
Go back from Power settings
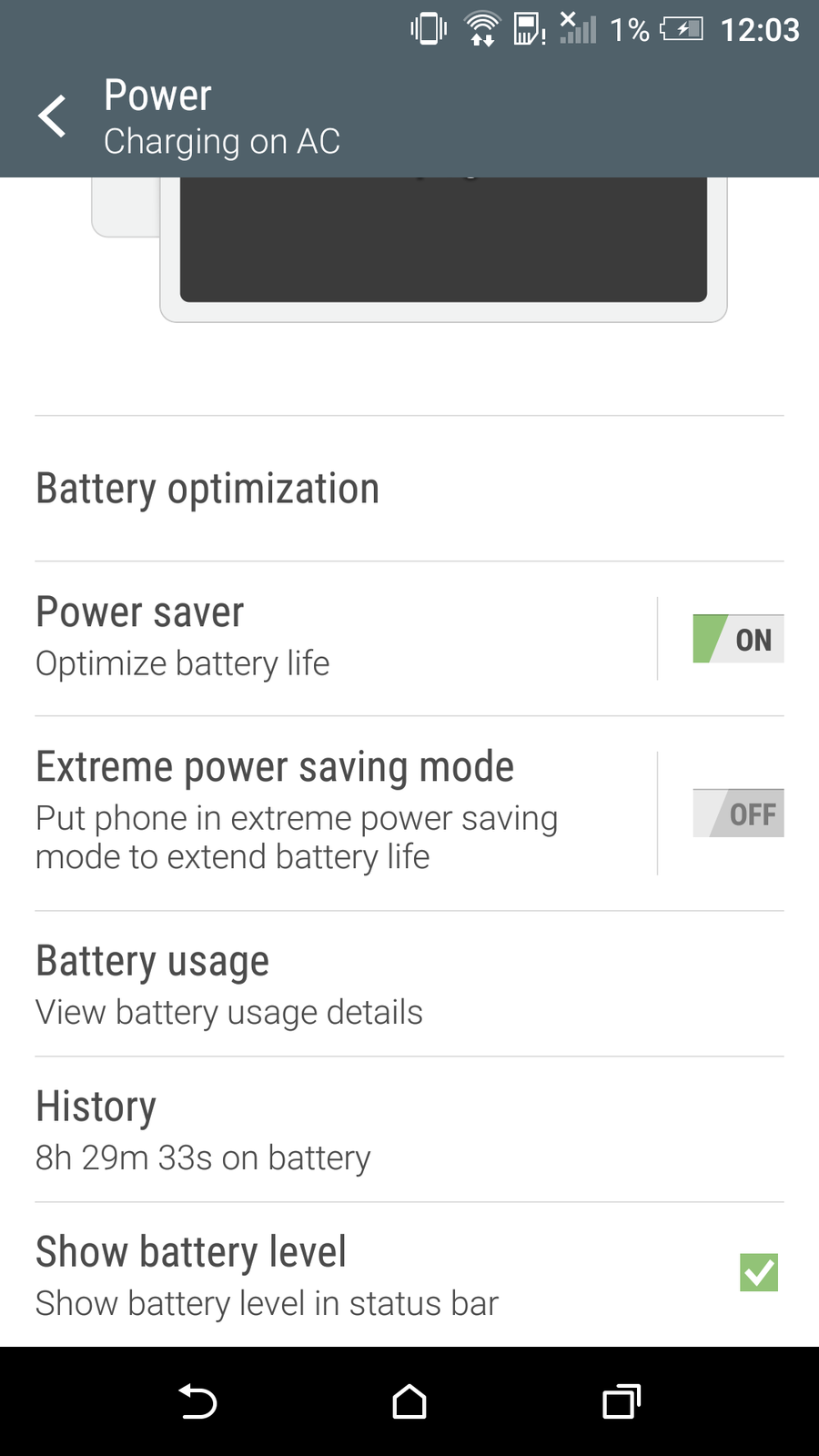pos(53,116)
